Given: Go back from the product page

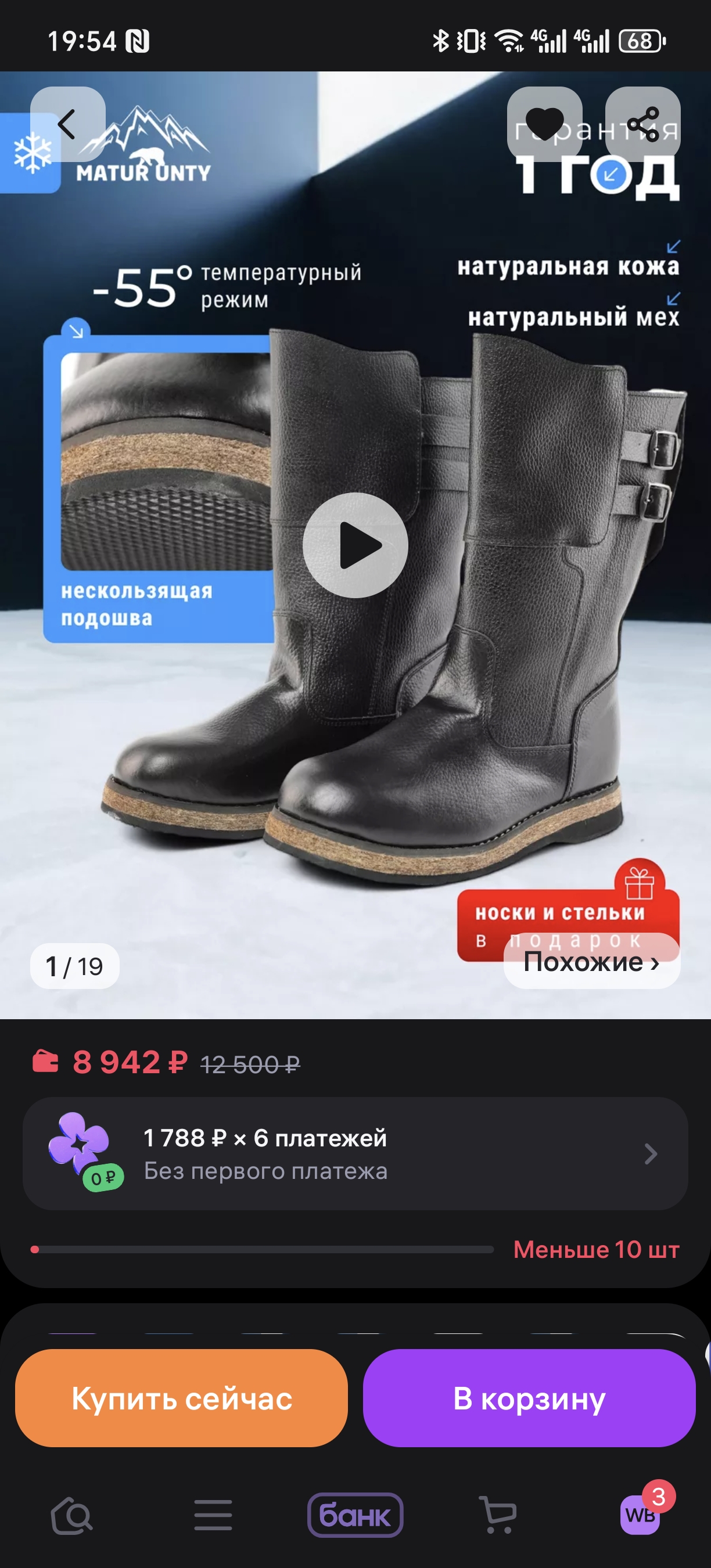Looking at the screenshot, I should (x=67, y=124).
